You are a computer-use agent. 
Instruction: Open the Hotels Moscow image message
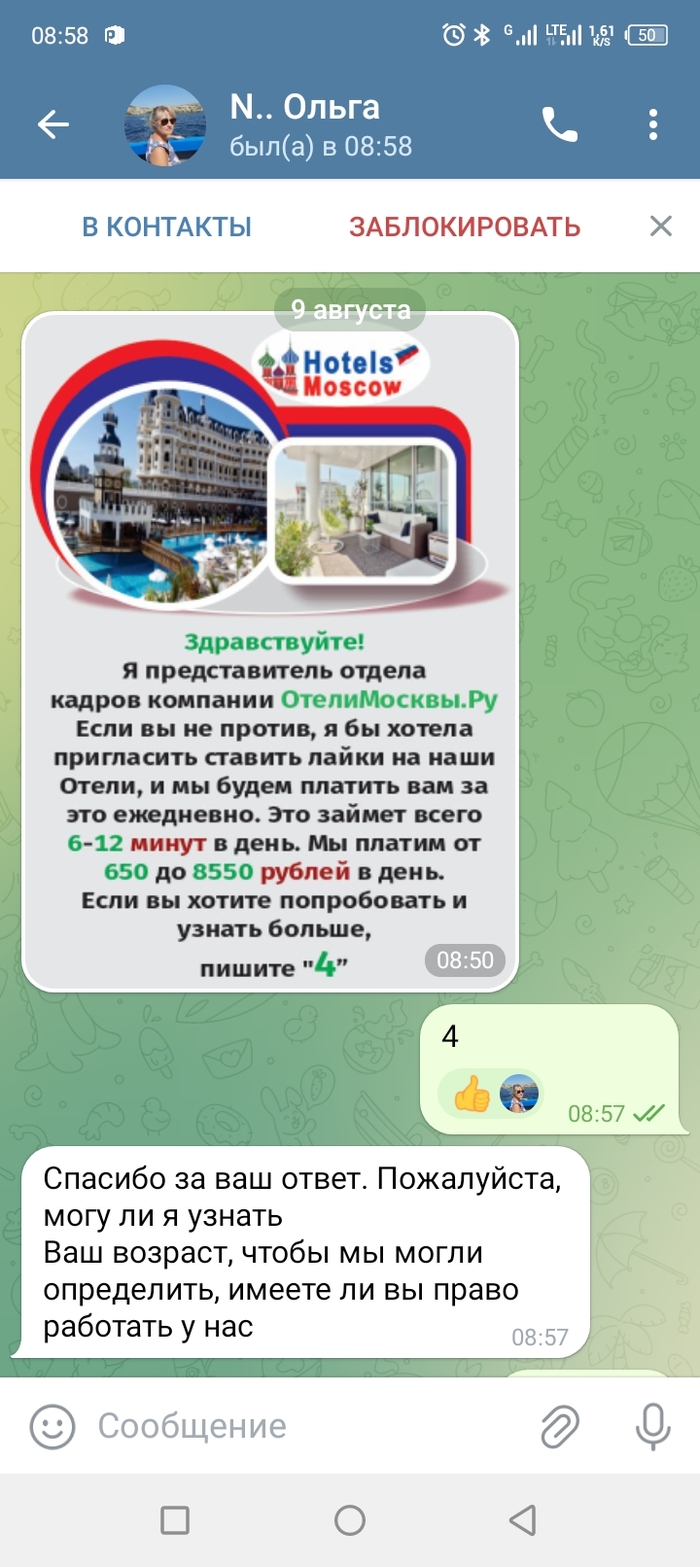[x=270, y=650]
